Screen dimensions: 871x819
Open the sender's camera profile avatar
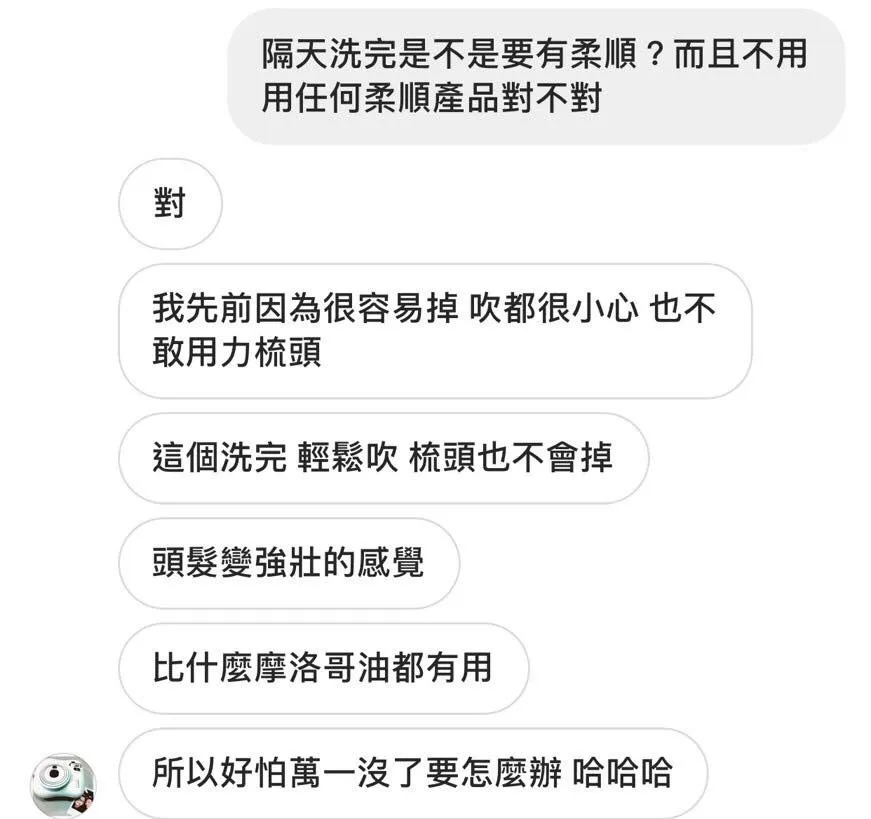63,786
